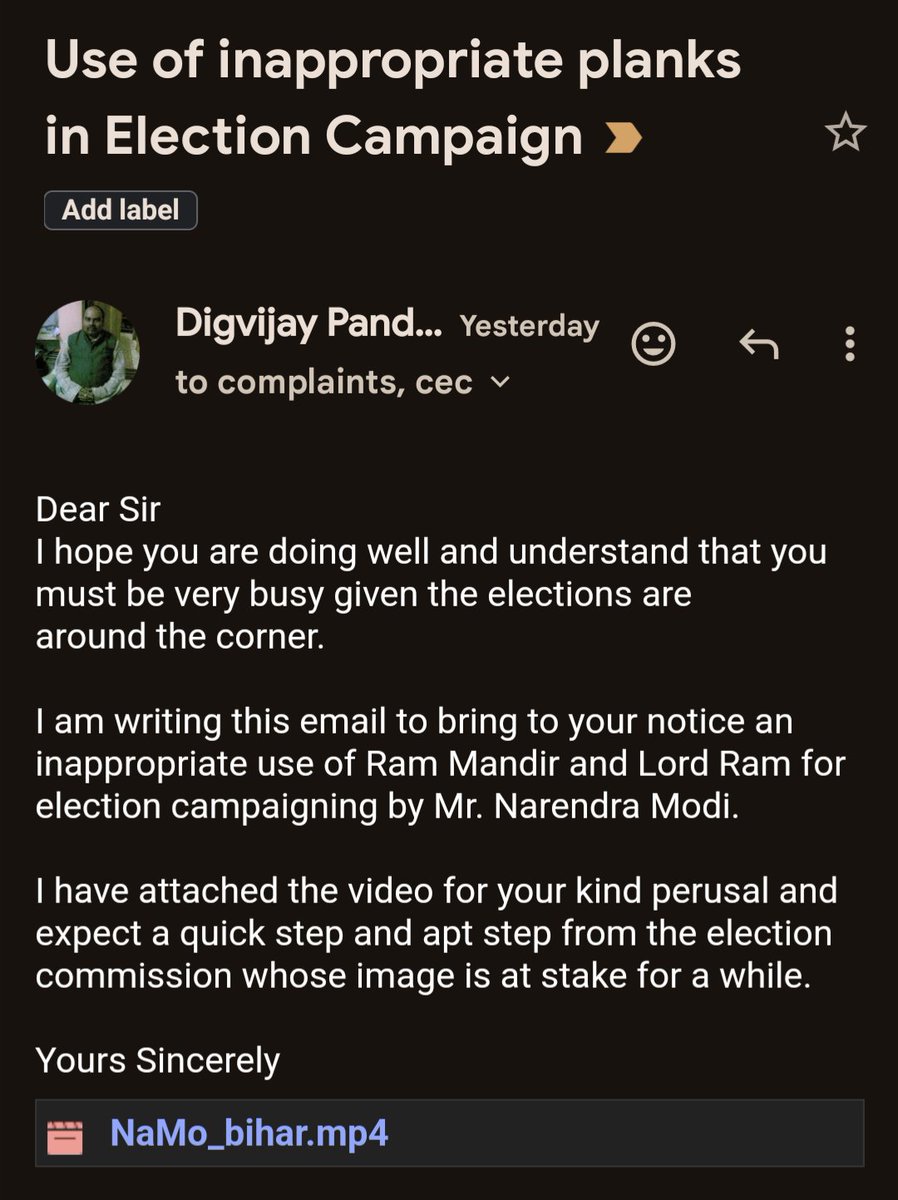The width and height of the screenshot is (898, 1200).
Task: Expand recipient details next to cec
Action: 502,381
